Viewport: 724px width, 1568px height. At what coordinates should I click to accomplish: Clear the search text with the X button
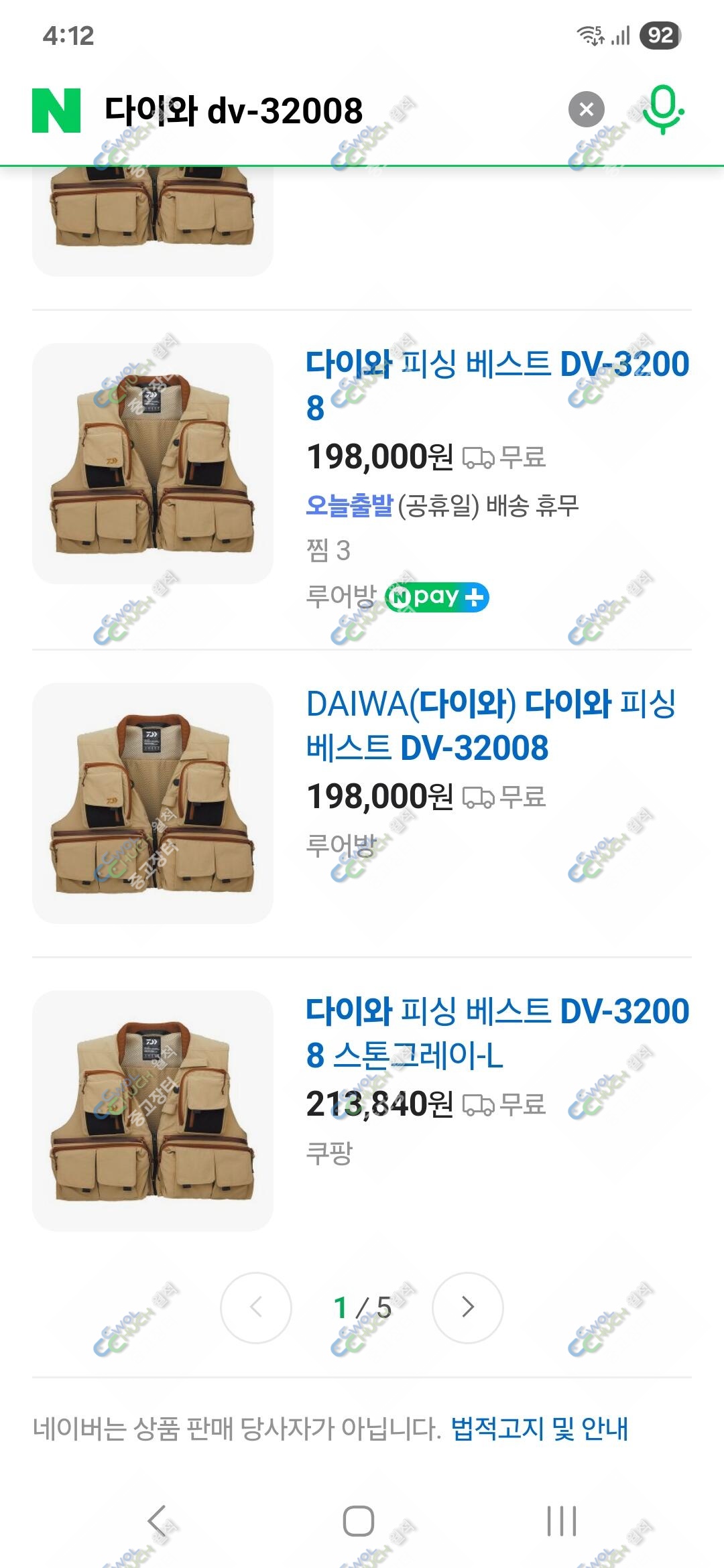pos(587,109)
